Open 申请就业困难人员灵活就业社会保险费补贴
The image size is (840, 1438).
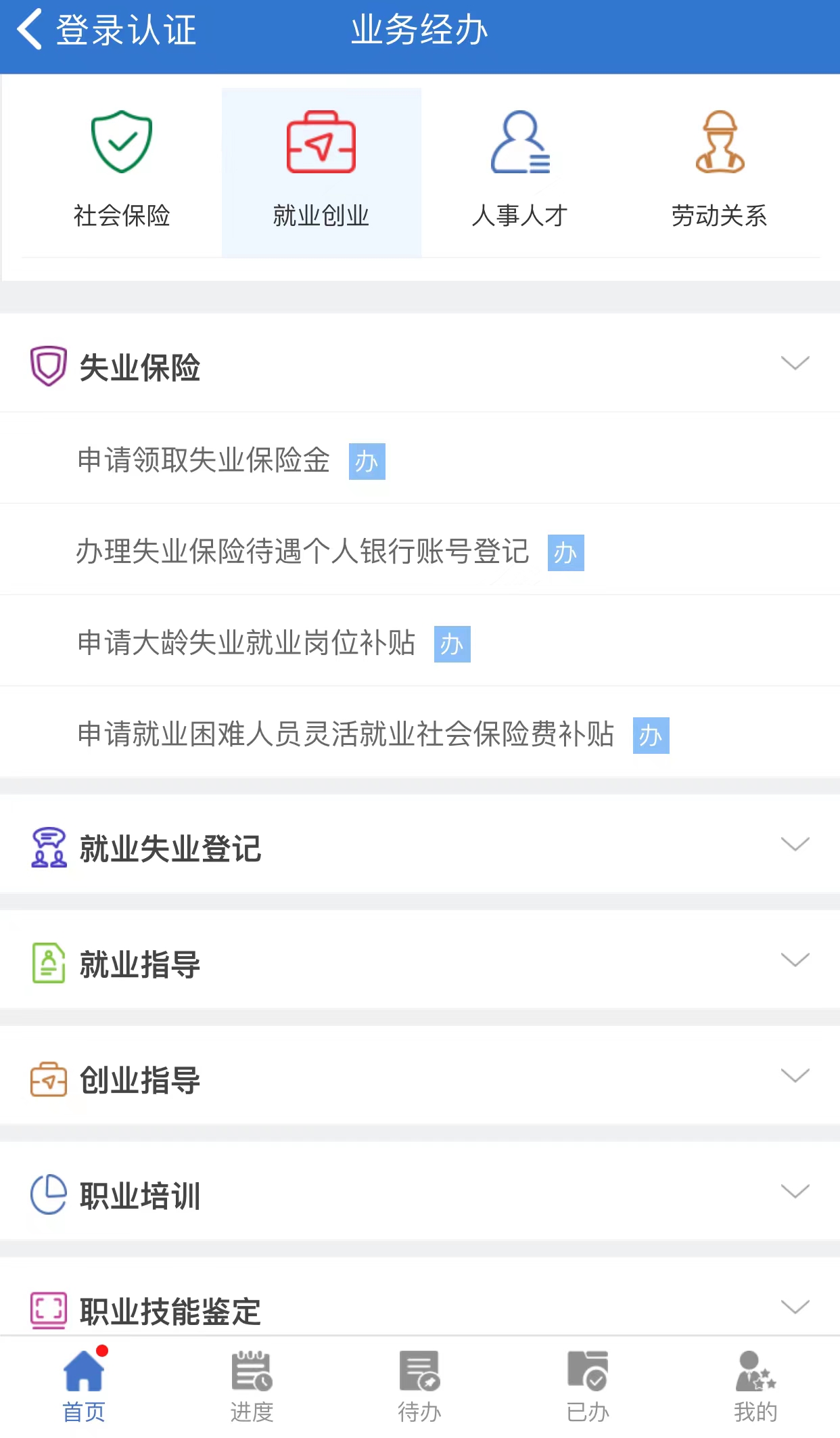tap(346, 734)
